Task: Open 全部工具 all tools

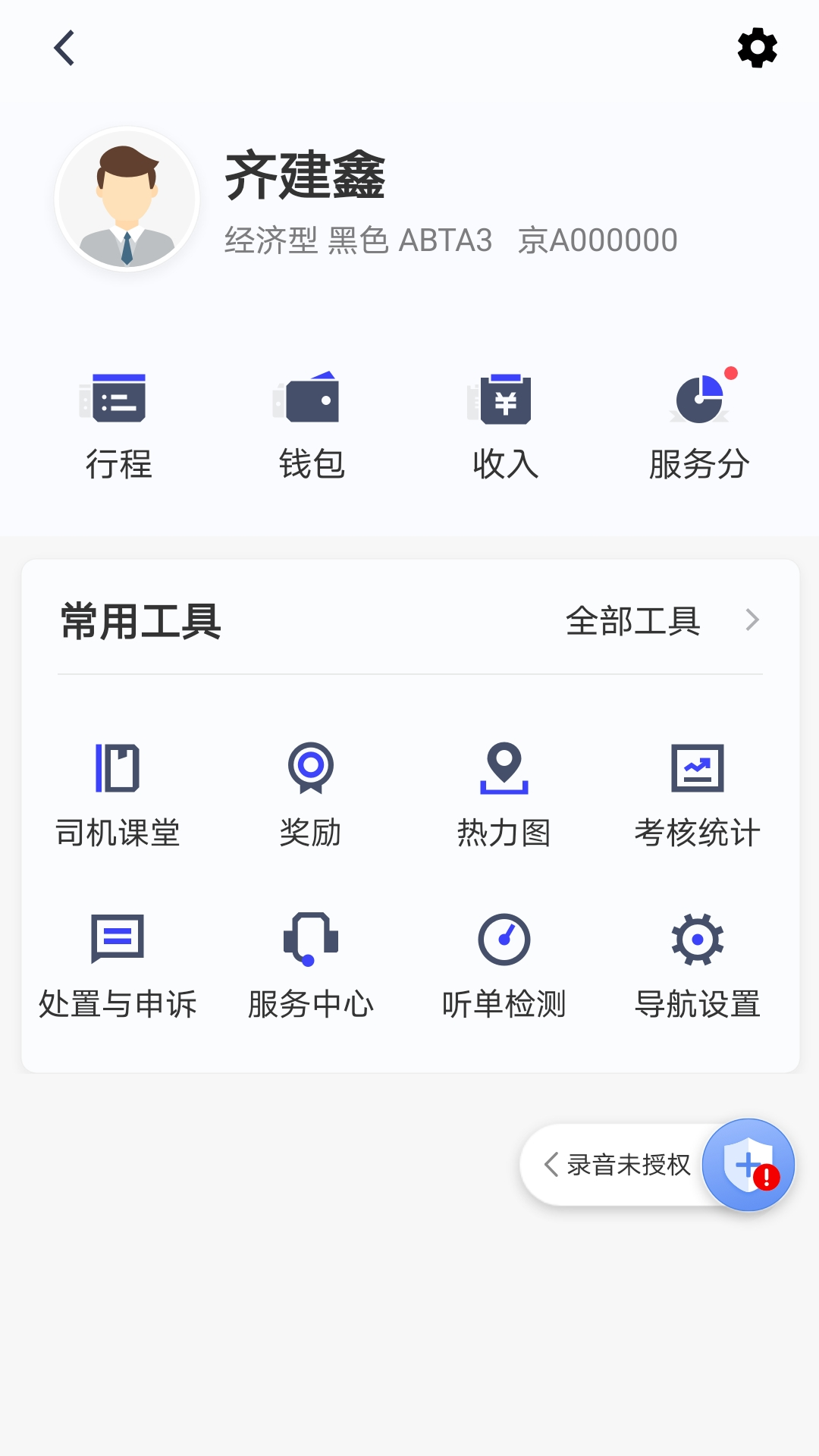Action: coord(661,621)
